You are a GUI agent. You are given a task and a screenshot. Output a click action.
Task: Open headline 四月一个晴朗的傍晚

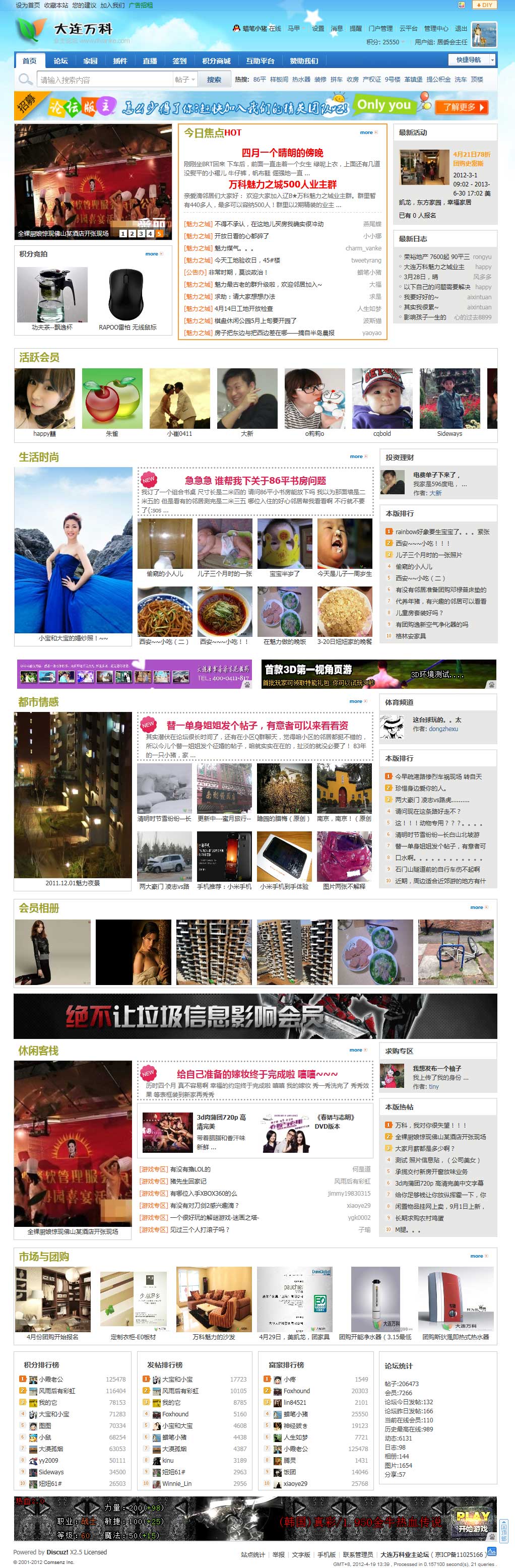tap(283, 153)
